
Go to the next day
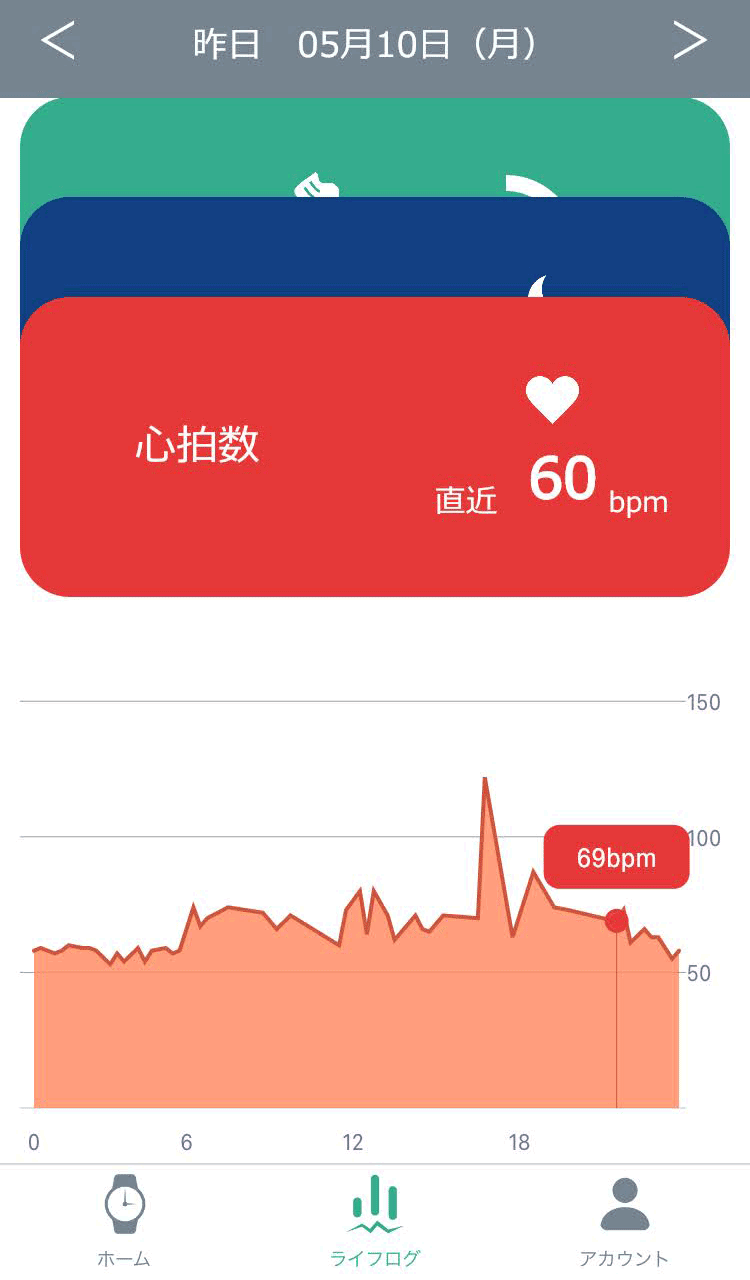(690, 40)
